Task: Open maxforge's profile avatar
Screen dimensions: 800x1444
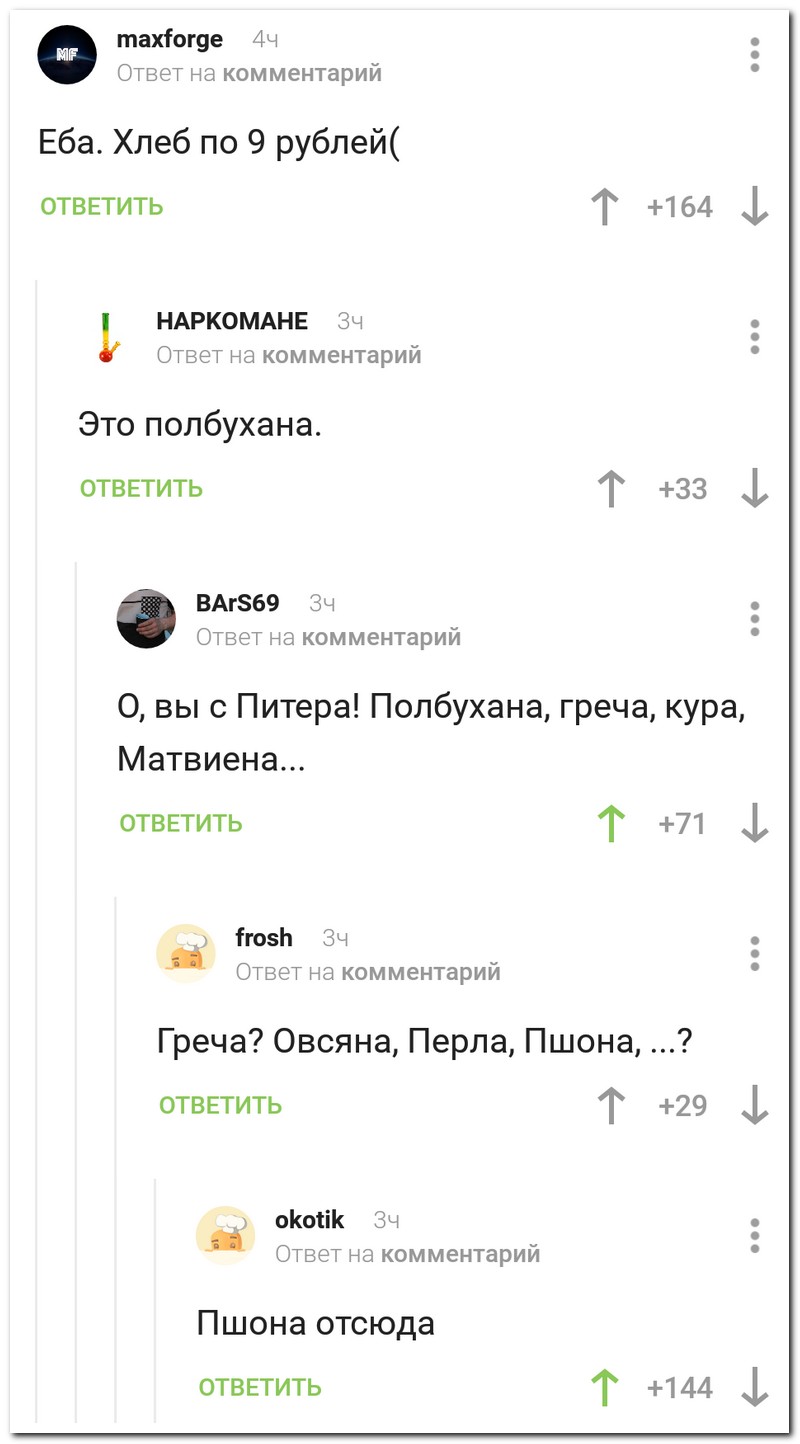Action: [x=67, y=55]
